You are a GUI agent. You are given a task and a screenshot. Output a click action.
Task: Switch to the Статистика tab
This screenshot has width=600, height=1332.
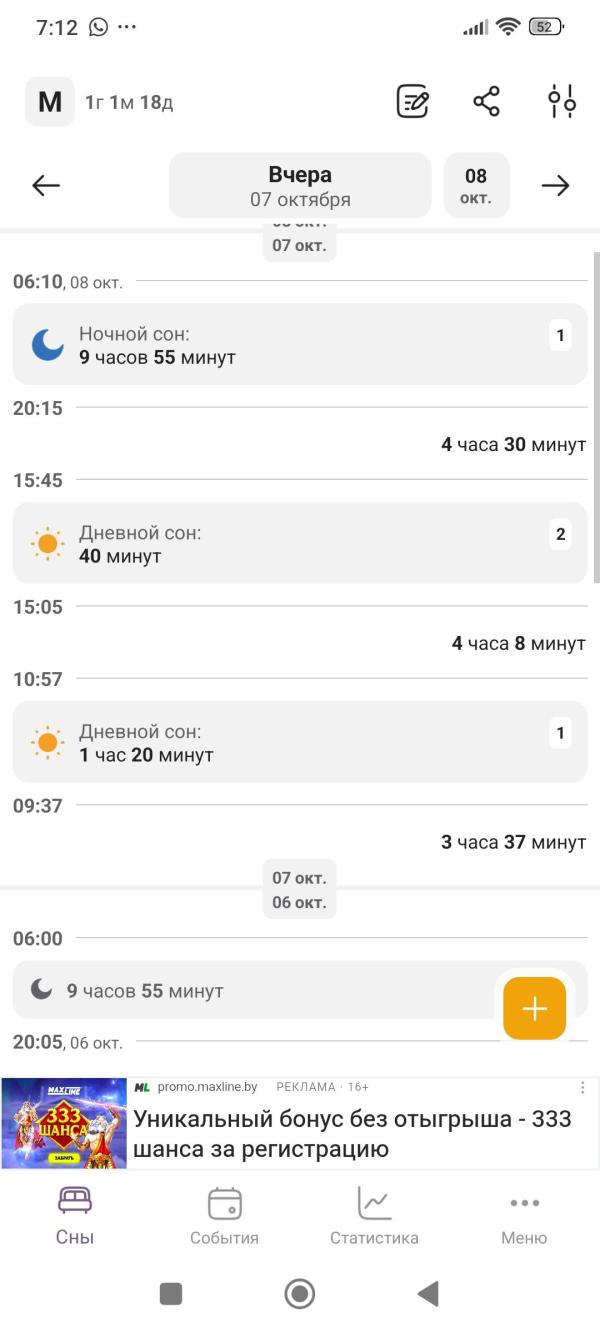pyautogui.click(x=374, y=1215)
